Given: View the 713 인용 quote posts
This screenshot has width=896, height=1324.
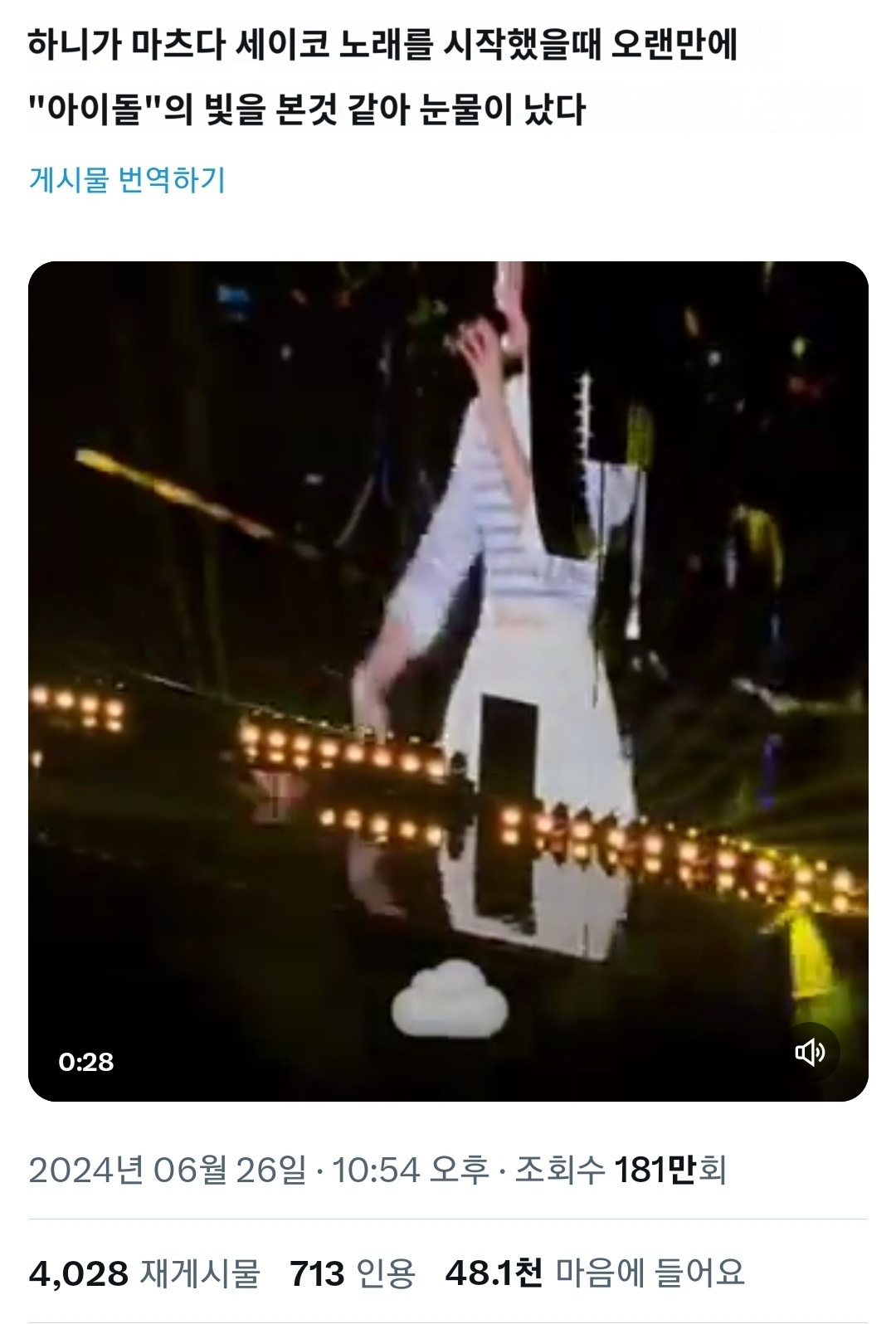Looking at the screenshot, I should 353,1273.
